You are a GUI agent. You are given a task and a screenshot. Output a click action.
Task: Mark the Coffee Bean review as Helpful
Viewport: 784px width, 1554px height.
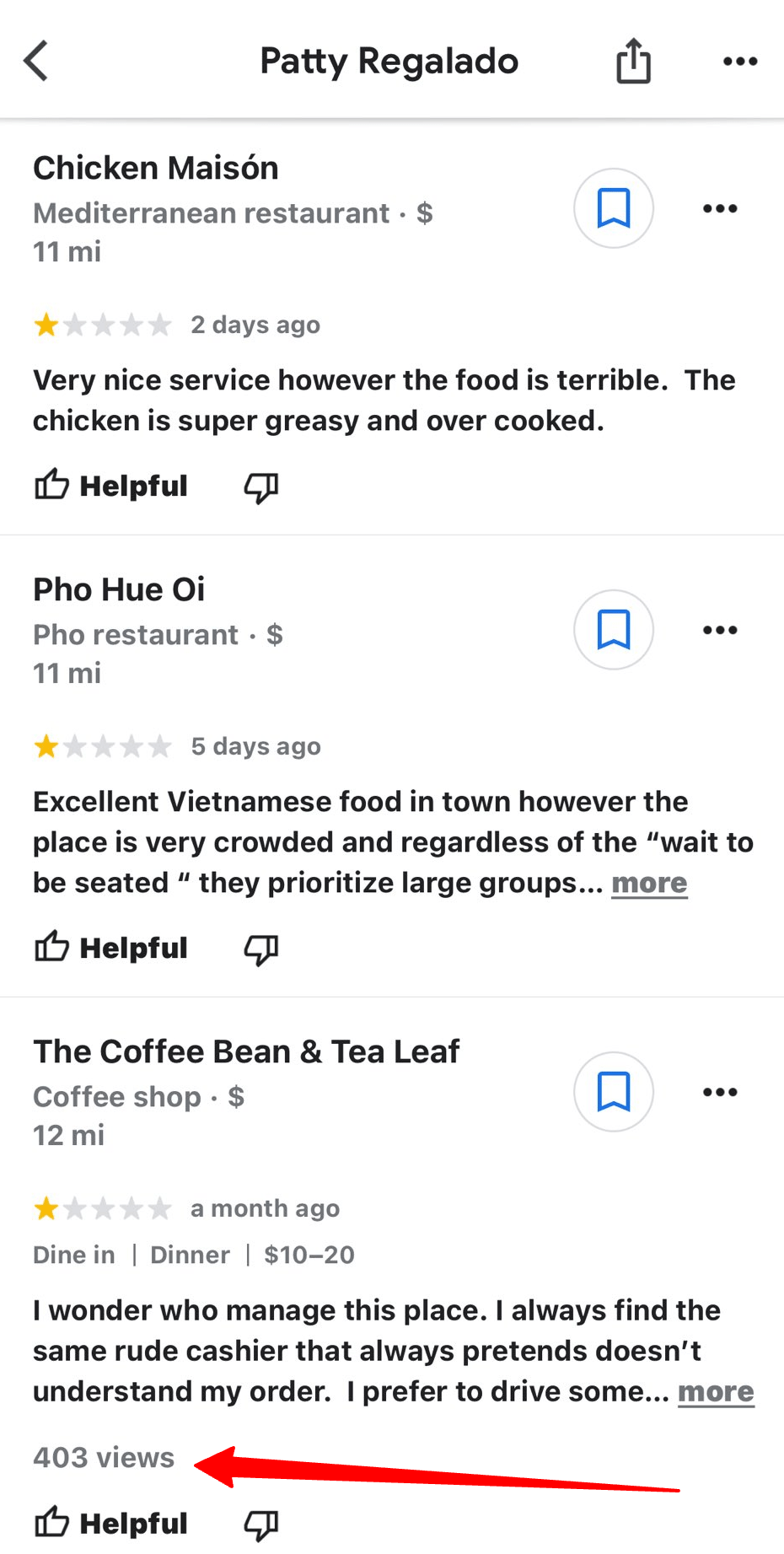pyautogui.click(x=111, y=1524)
